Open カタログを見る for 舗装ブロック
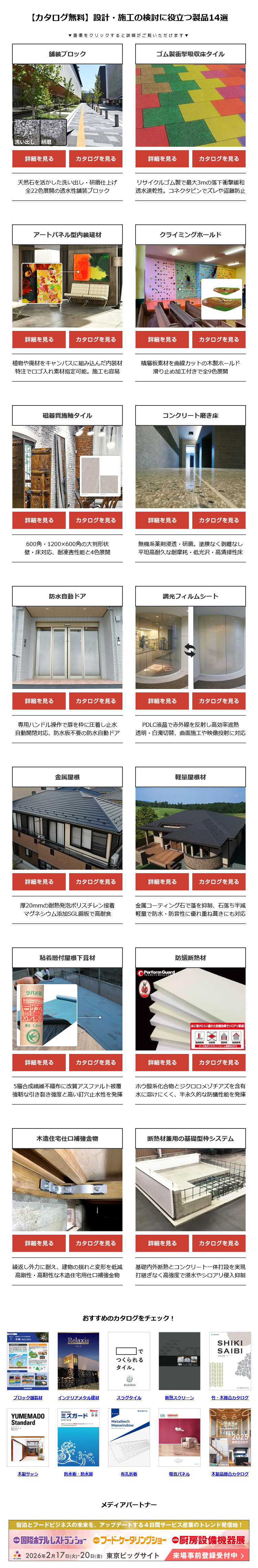Image resolution: width=258 pixels, height=1568 pixels. pyautogui.click(x=95, y=159)
